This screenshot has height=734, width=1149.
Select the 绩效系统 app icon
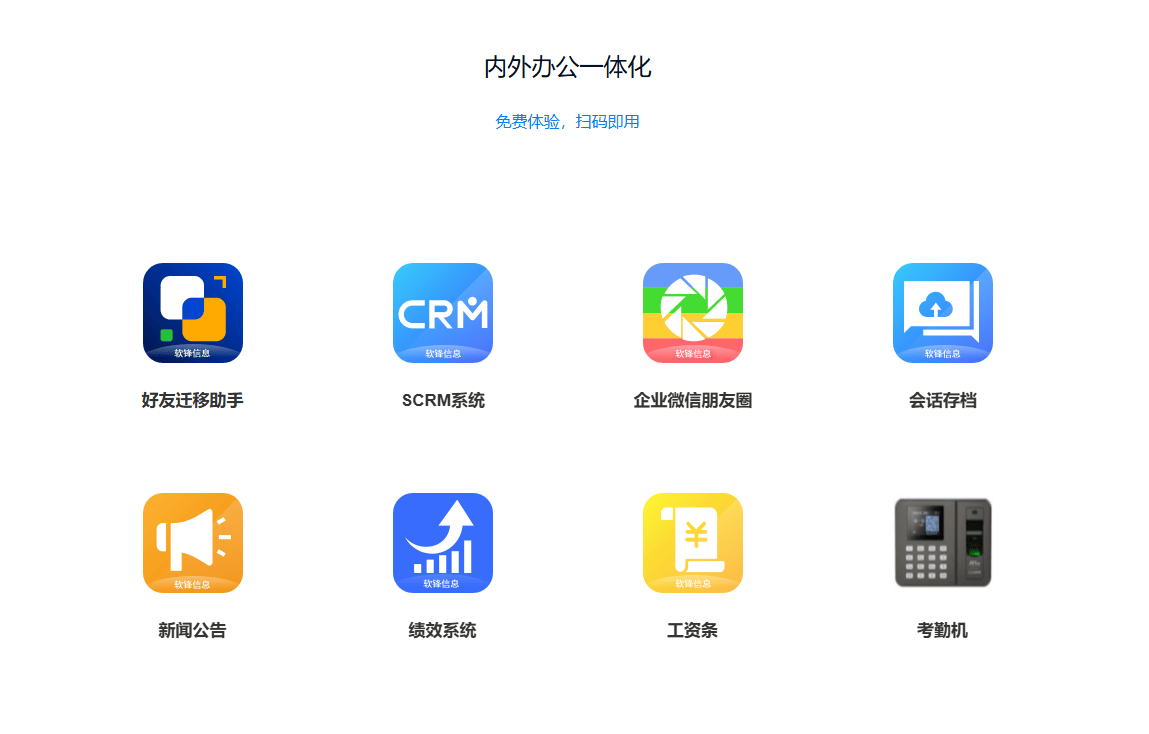click(x=443, y=543)
